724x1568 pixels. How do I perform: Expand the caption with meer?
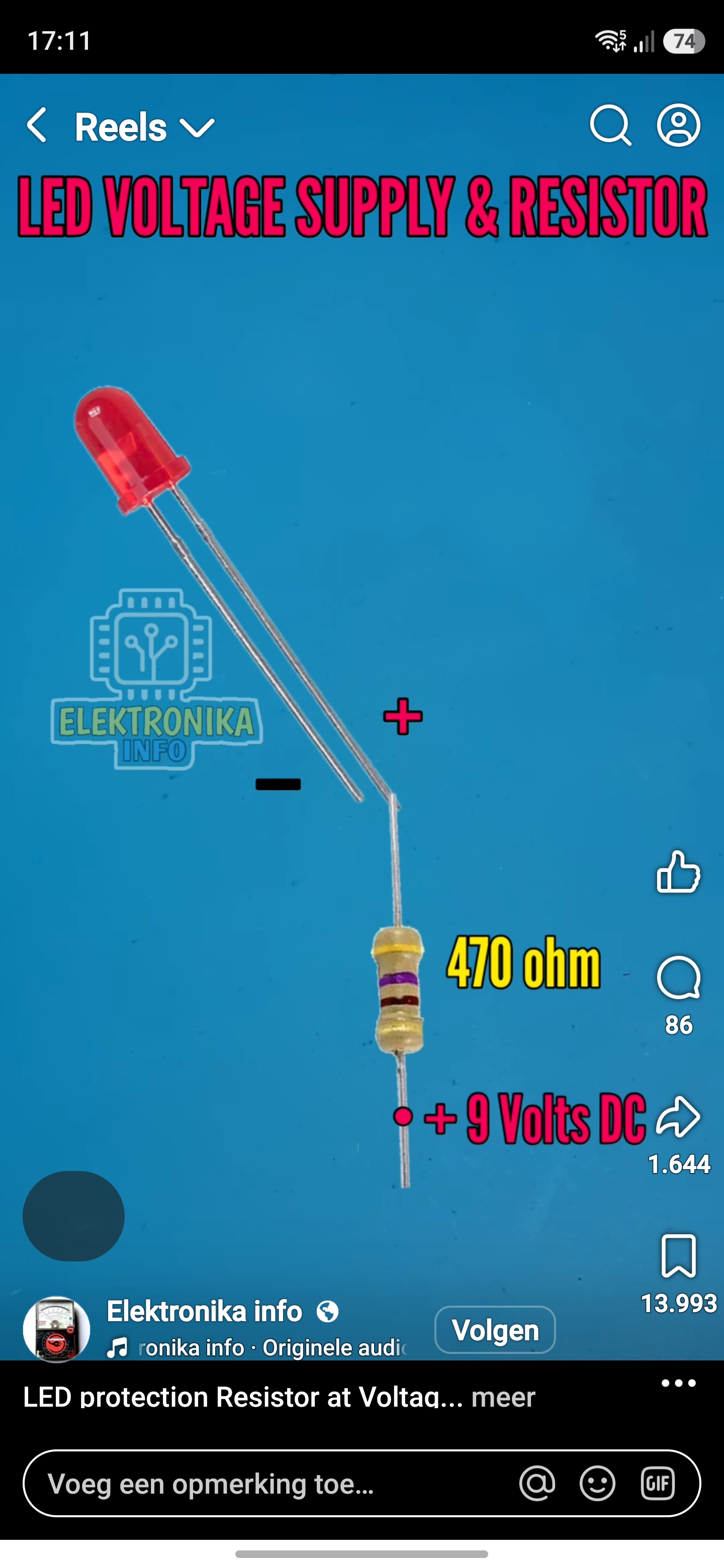click(503, 1397)
